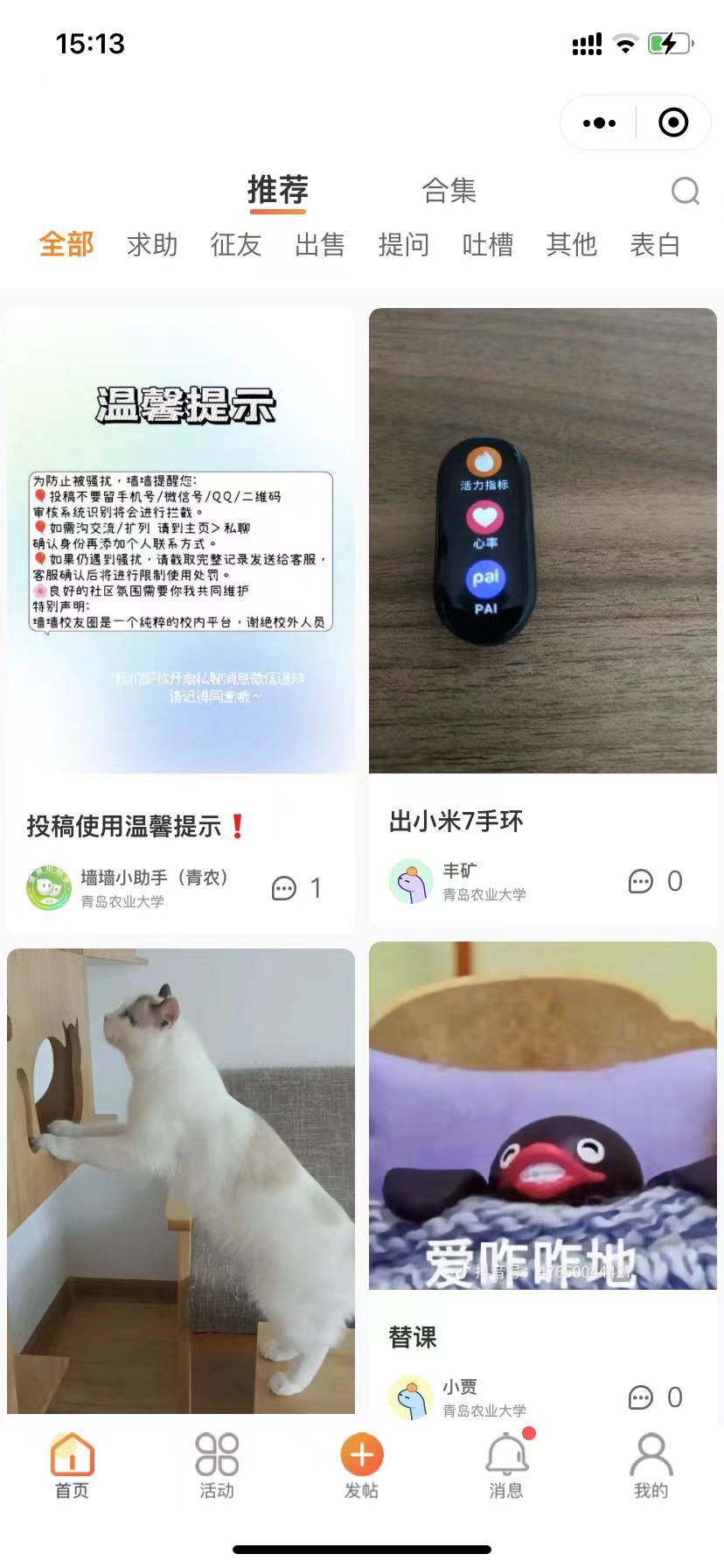The width and height of the screenshot is (724, 1568).
Task: Show the 提问 category
Action: [x=403, y=245]
